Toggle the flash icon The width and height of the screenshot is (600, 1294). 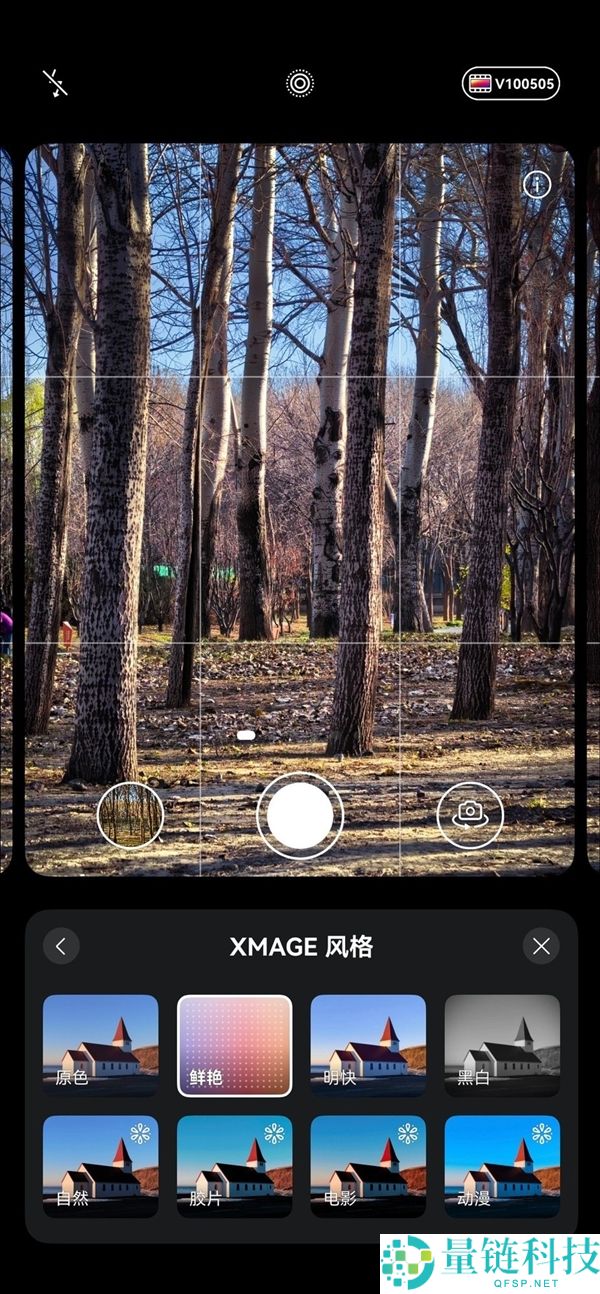pos(56,83)
